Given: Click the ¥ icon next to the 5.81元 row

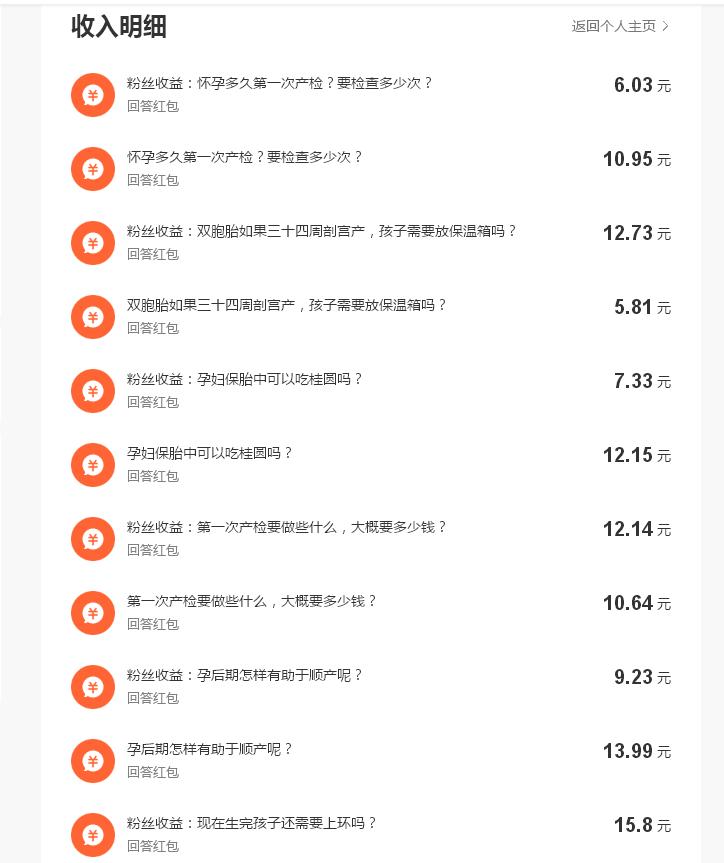Looking at the screenshot, I should (93, 316).
